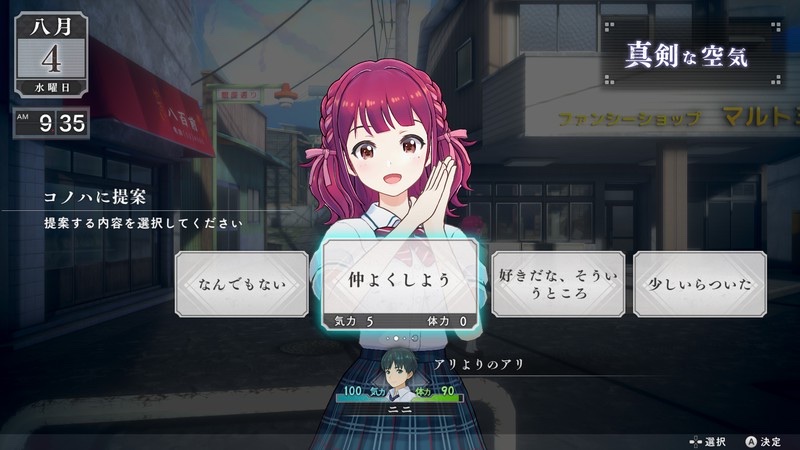This screenshot has height=450, width=800.
Task: Select the 少しいらついた choice
Action: point(700,284)
